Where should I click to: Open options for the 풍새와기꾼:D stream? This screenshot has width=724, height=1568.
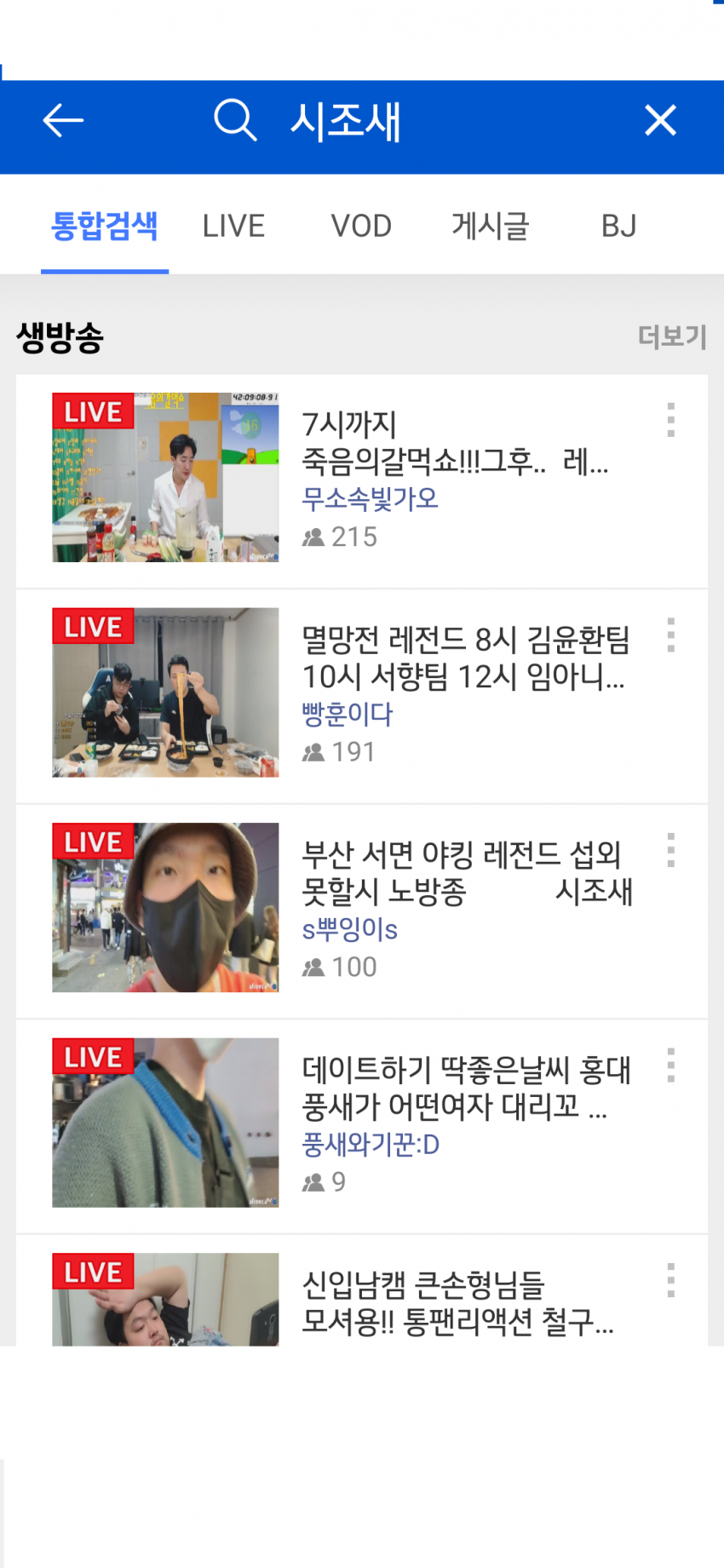click(x=670, y=1065)
